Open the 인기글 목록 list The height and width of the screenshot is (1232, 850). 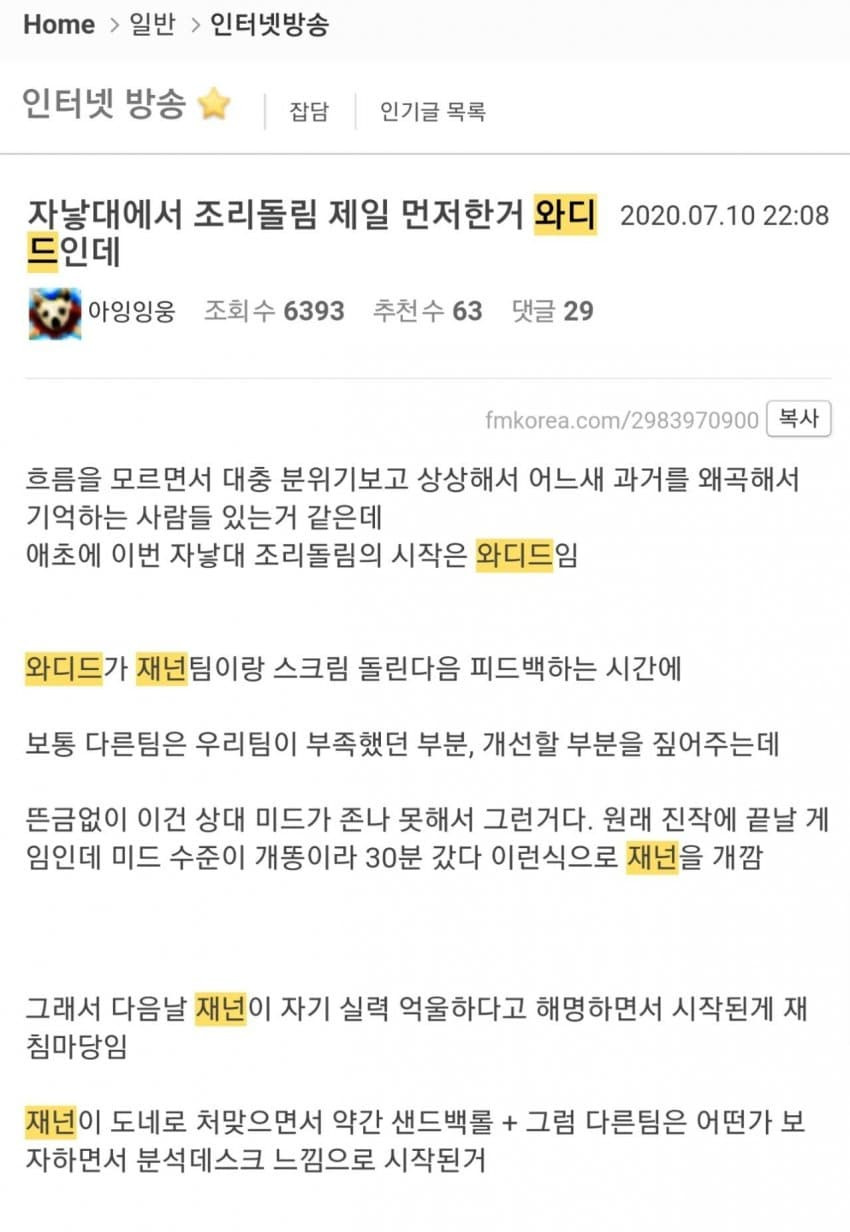432,111
